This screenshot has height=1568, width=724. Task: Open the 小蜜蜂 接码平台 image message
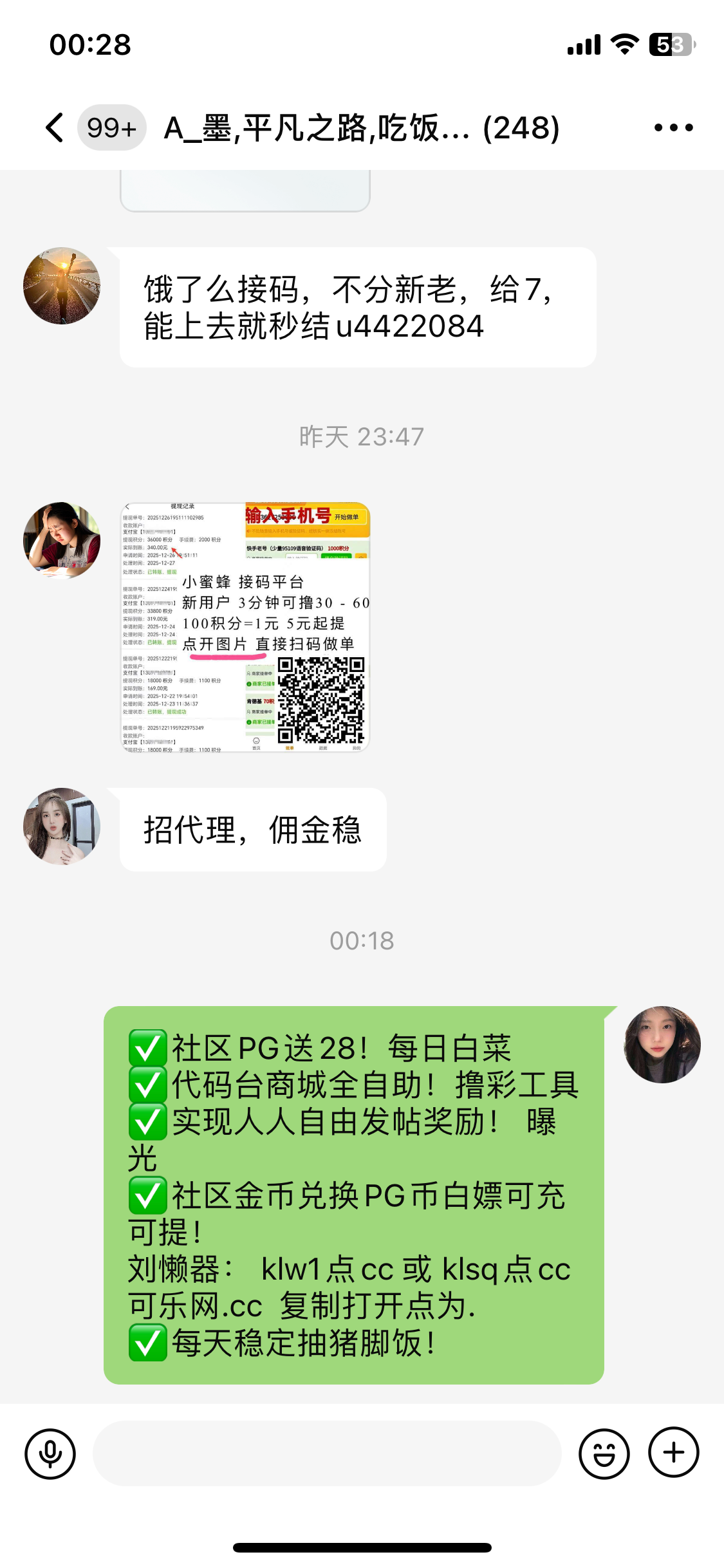pos(245,626)
